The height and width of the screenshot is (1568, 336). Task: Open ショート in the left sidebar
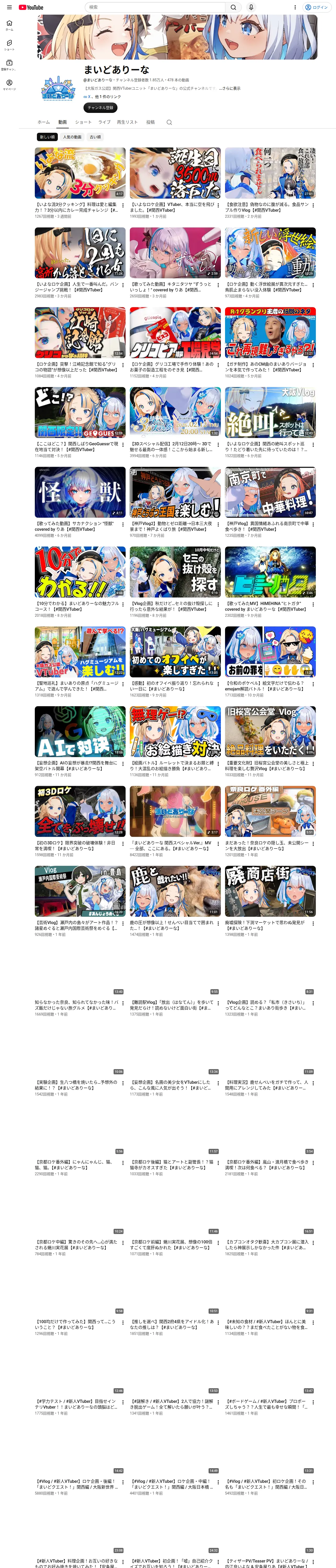point(9,45)
